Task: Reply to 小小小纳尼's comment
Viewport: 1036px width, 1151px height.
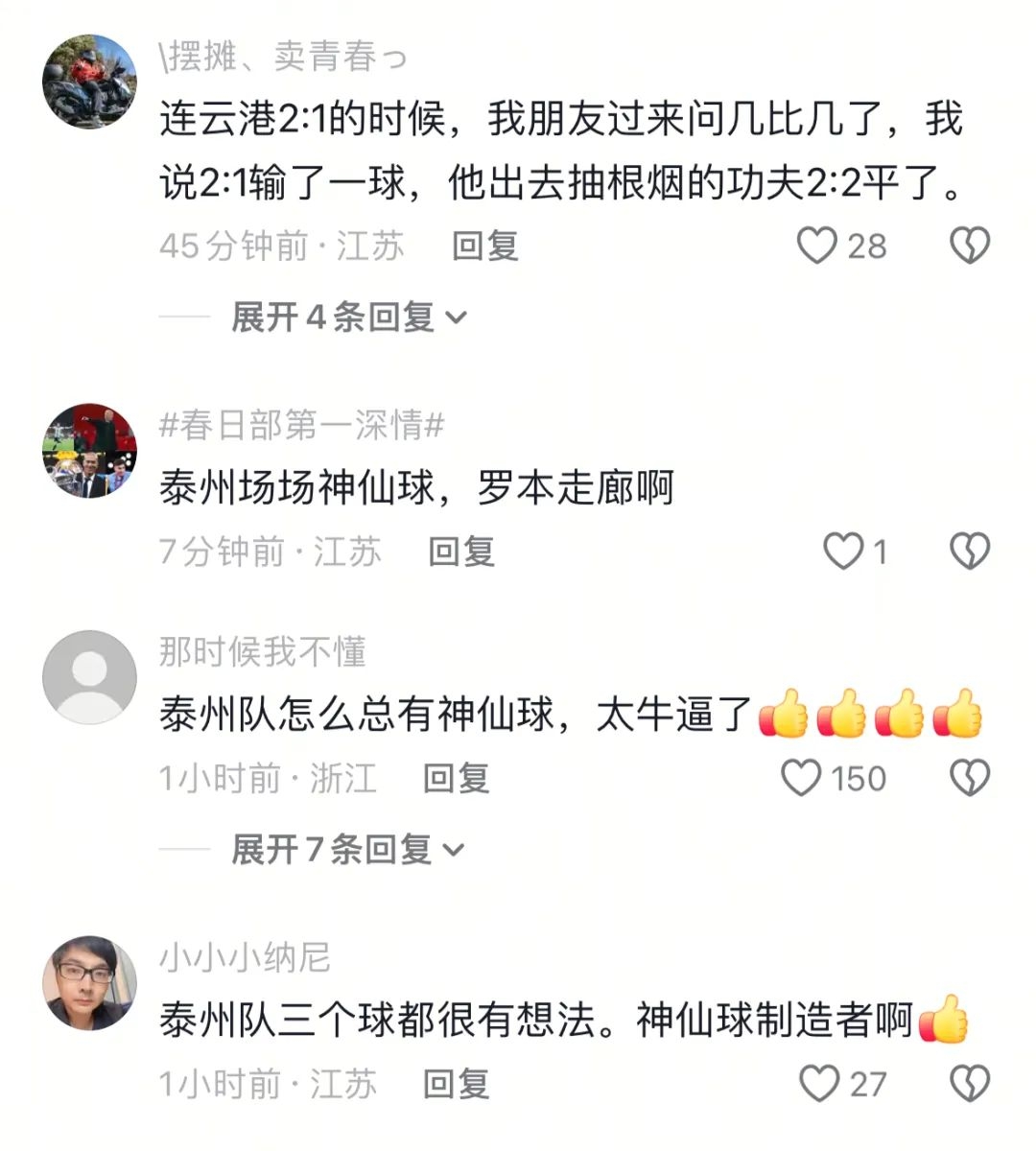Action: point(457,1084)
